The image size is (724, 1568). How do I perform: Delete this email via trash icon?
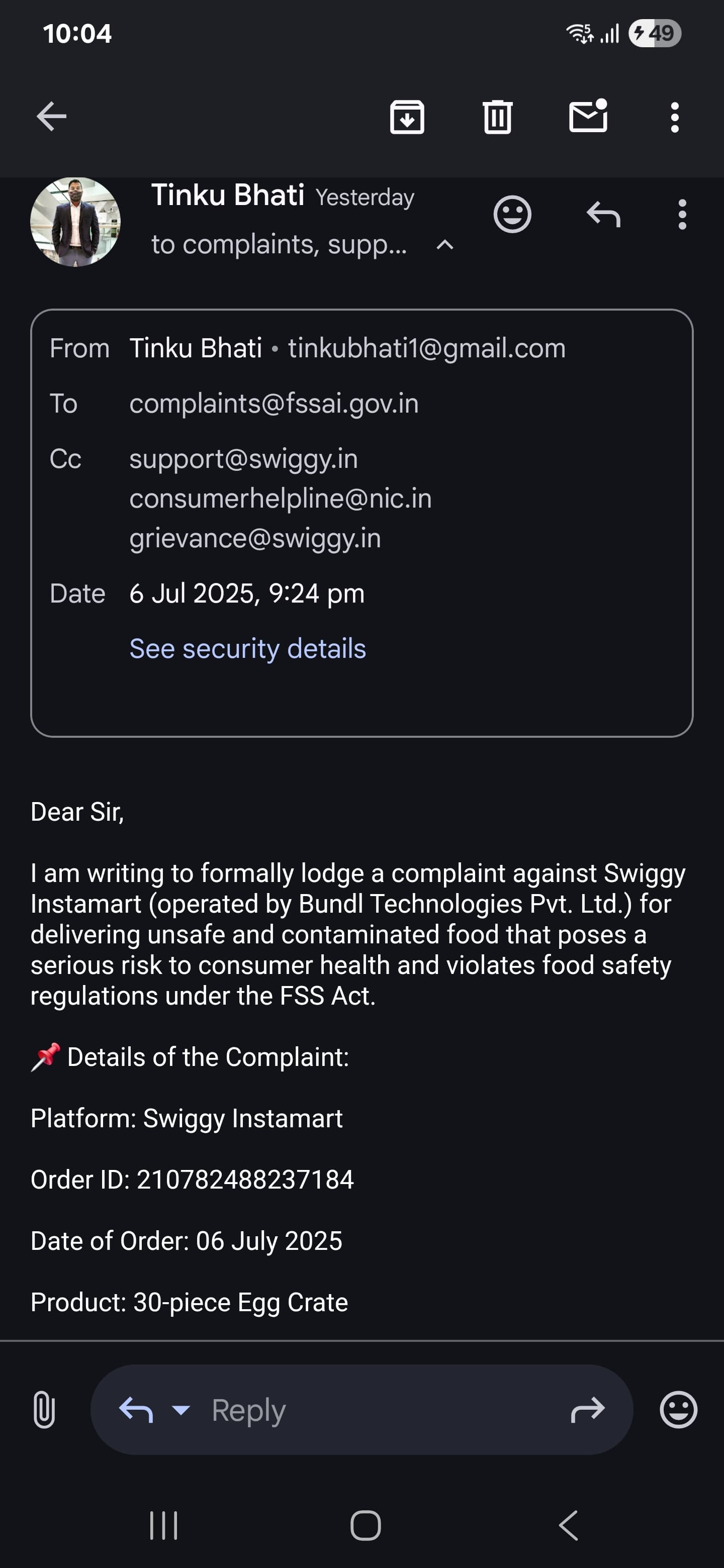click(x=497, y=116)
